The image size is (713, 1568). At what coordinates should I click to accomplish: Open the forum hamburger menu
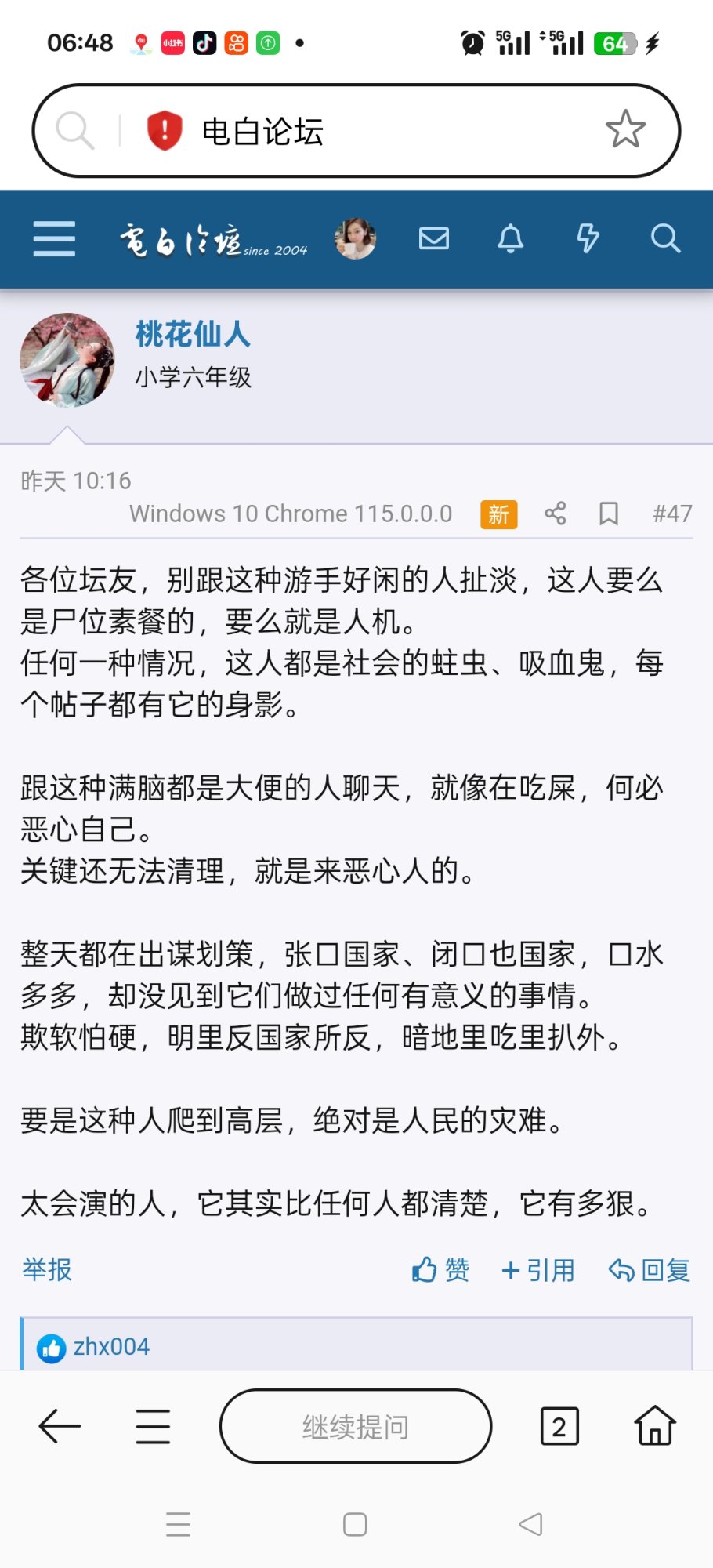pyautogui.click(x=54, y=238)
